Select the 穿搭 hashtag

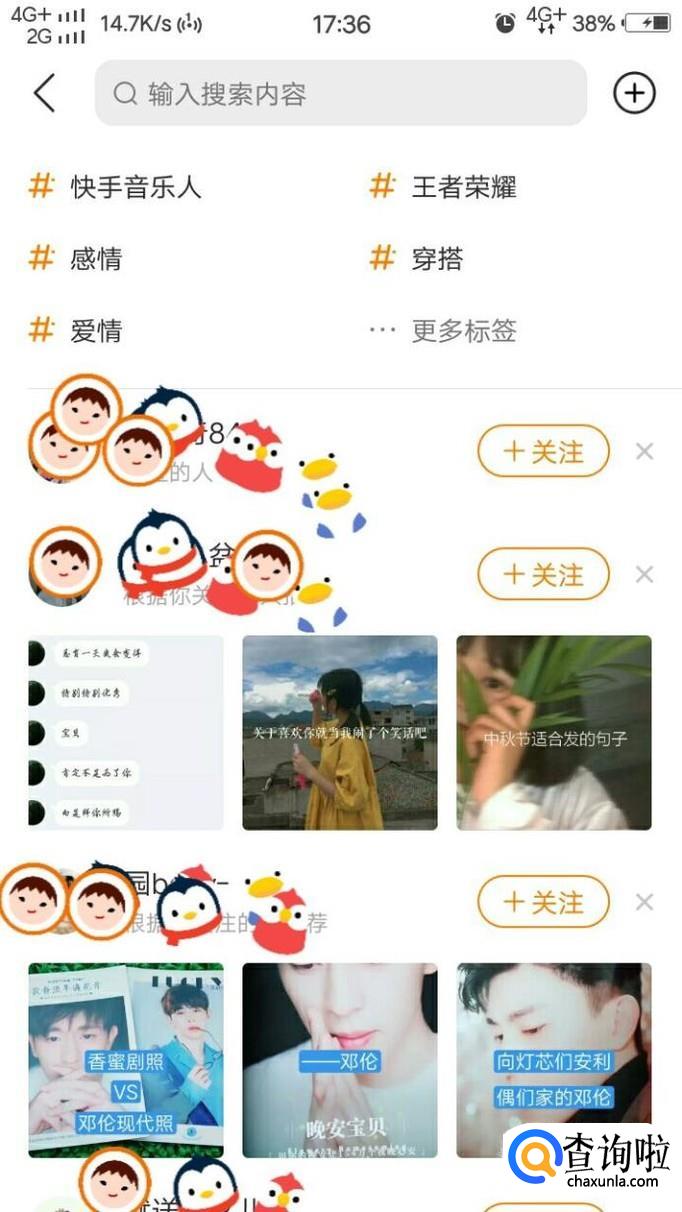coord(437,259)
